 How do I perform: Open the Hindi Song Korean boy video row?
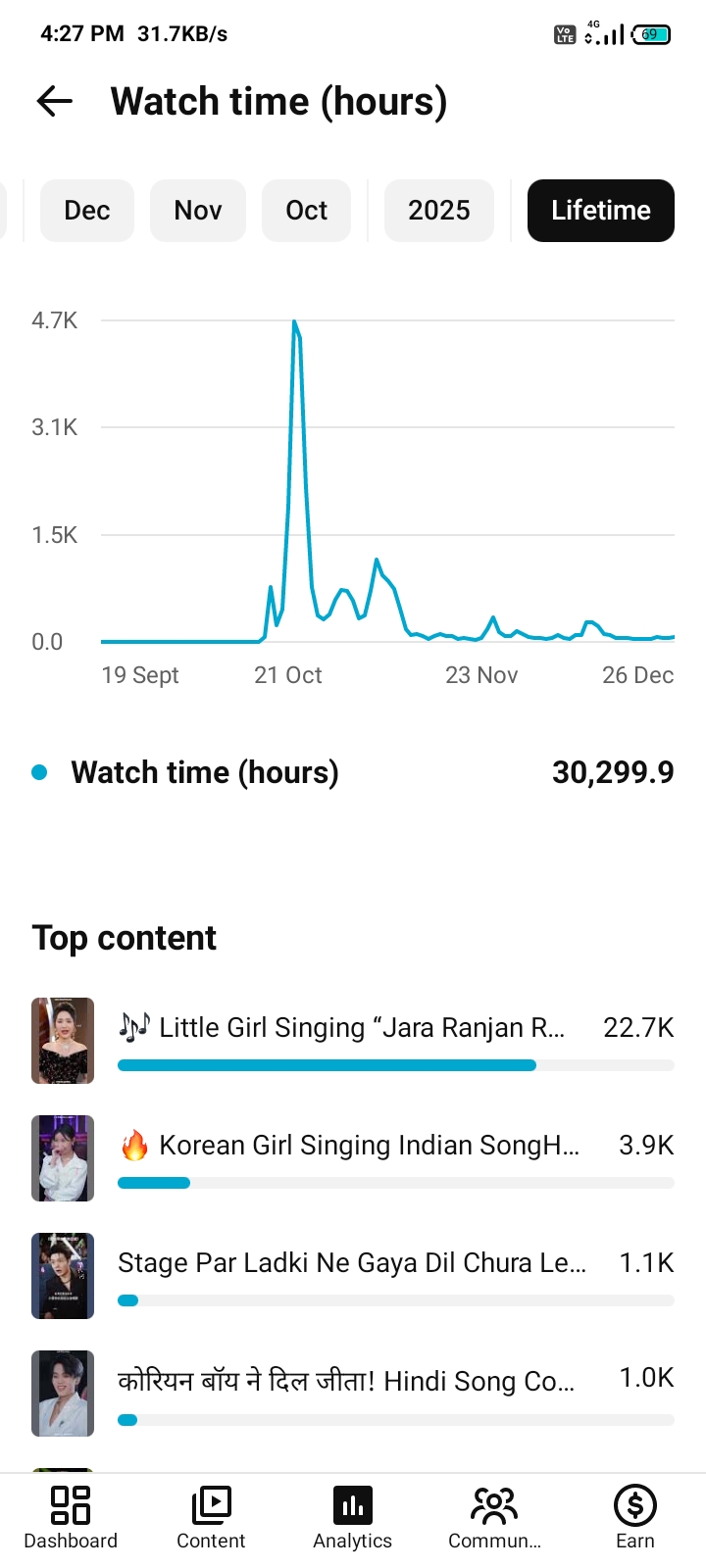pos(353,1393)
